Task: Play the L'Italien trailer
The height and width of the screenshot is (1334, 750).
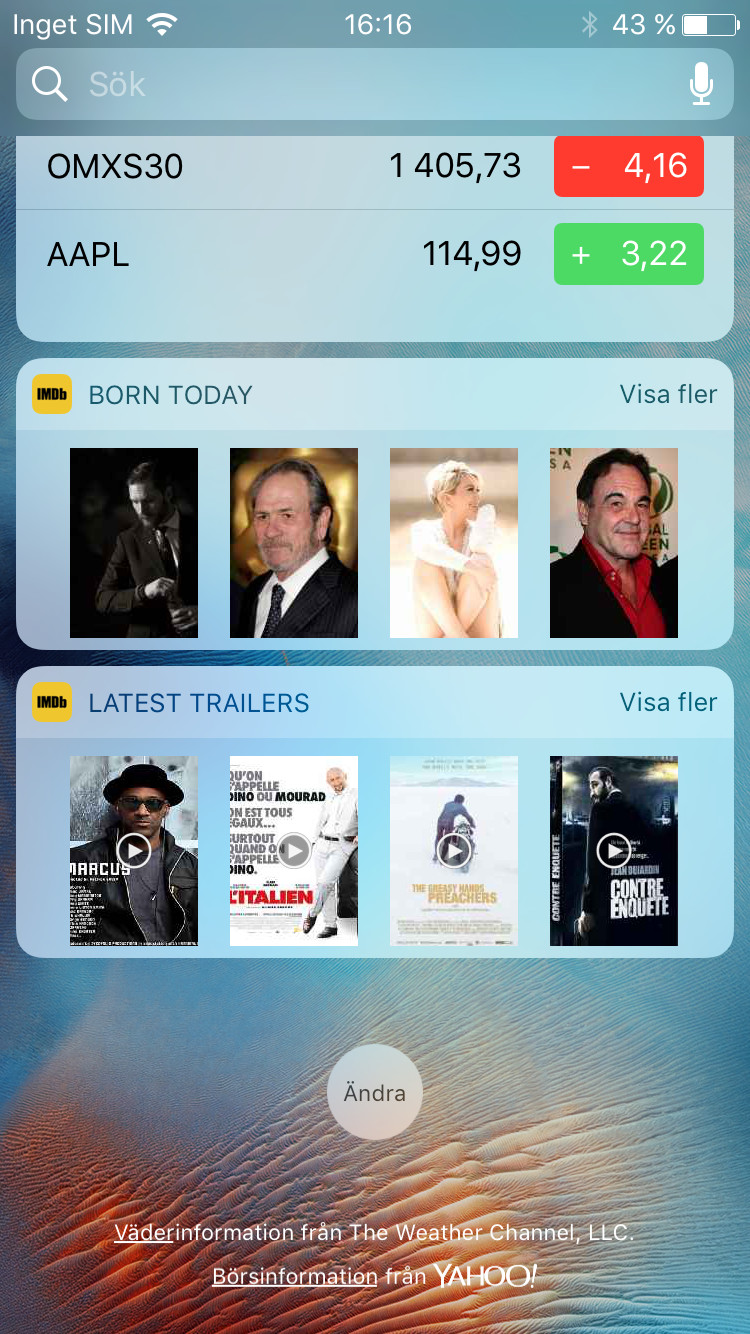Action: click(294, 851)
